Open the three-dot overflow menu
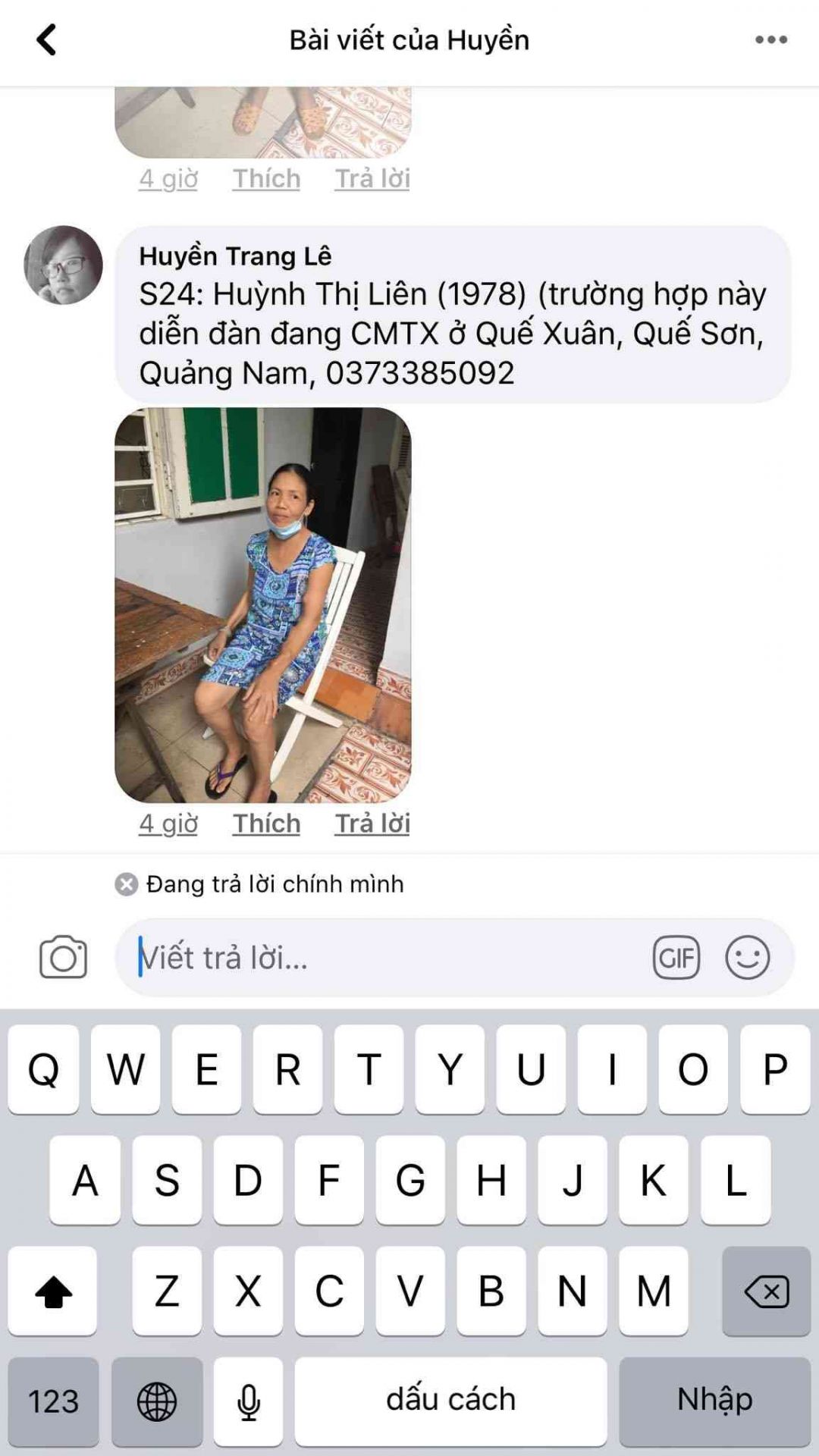Viewport: 819px width, 1456px height. coord(771,40)
